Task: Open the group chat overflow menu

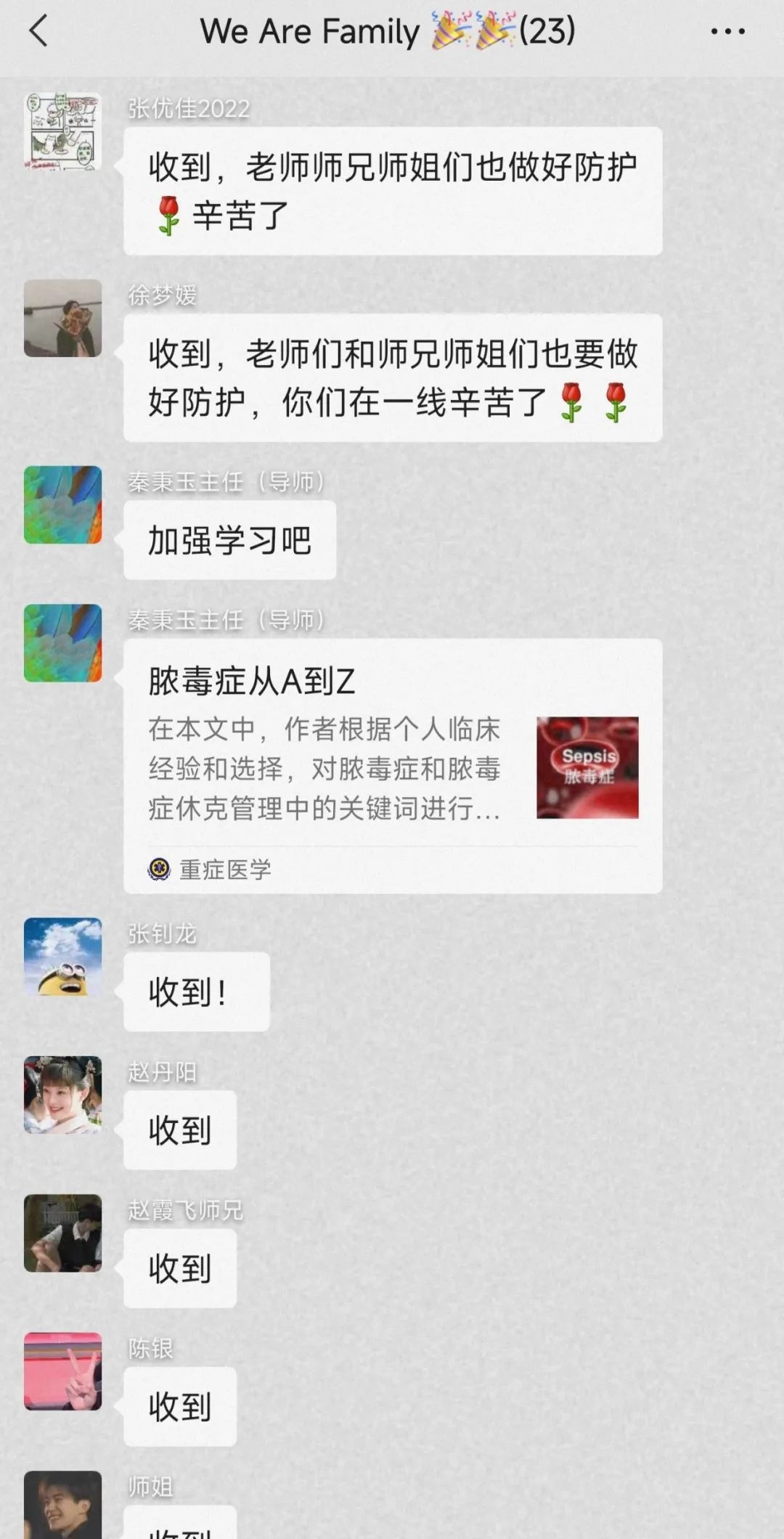Action: click(727, 32)
